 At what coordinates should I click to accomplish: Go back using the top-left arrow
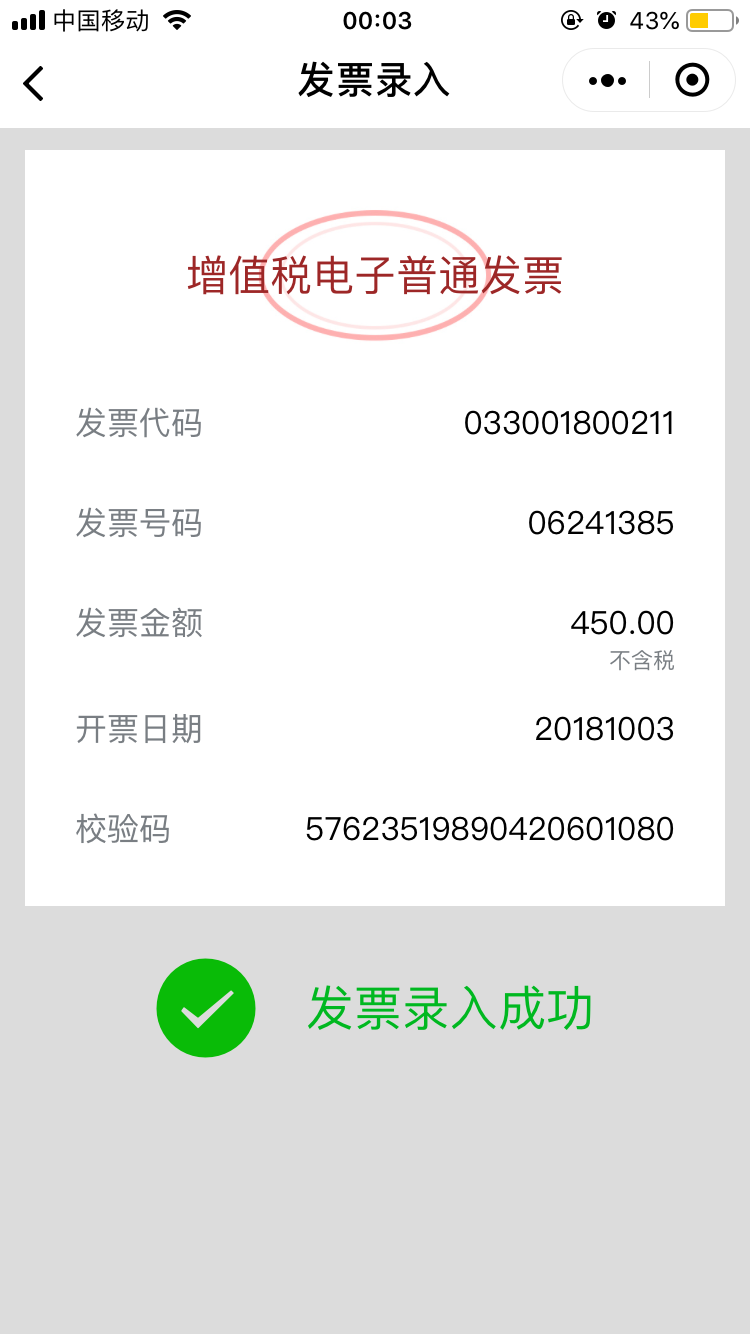34,82
